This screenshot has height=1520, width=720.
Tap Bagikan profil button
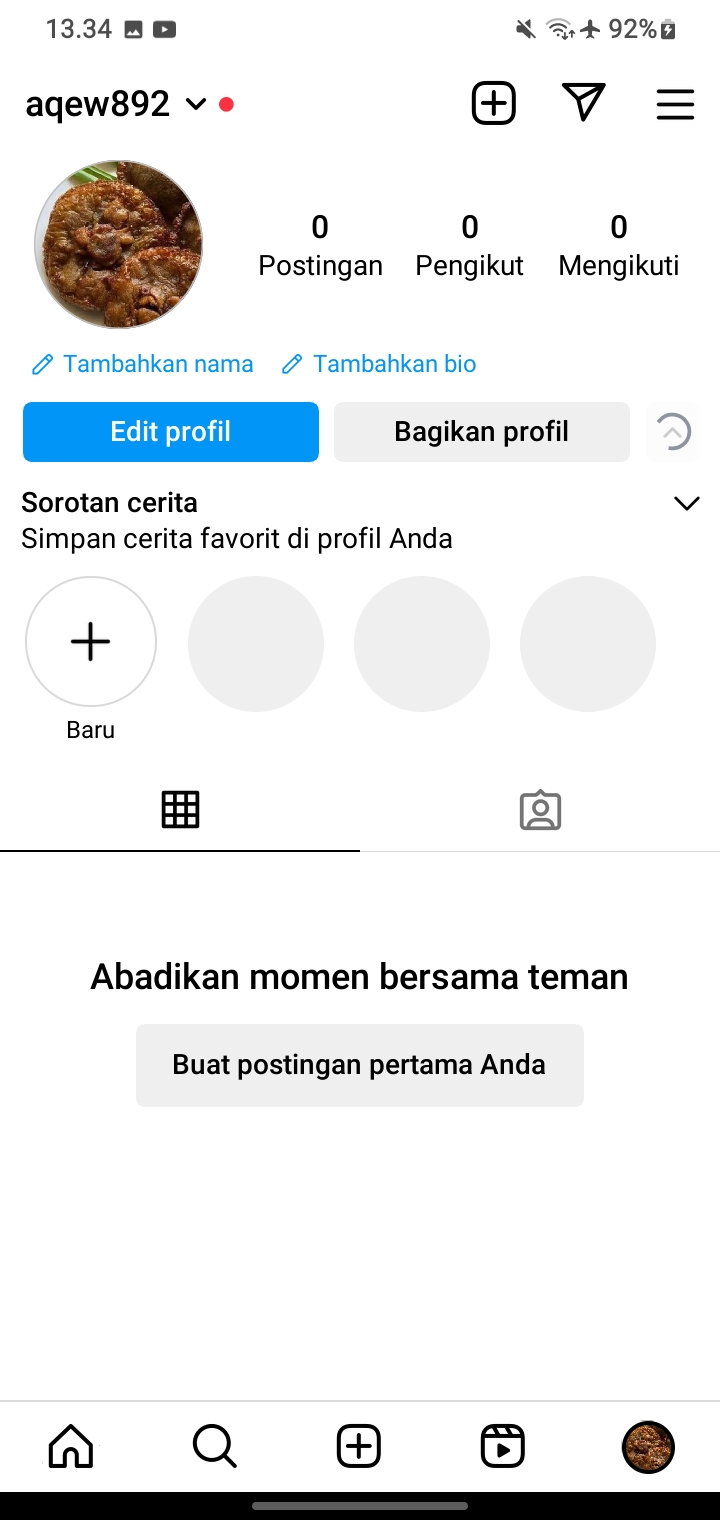[481, 432]
